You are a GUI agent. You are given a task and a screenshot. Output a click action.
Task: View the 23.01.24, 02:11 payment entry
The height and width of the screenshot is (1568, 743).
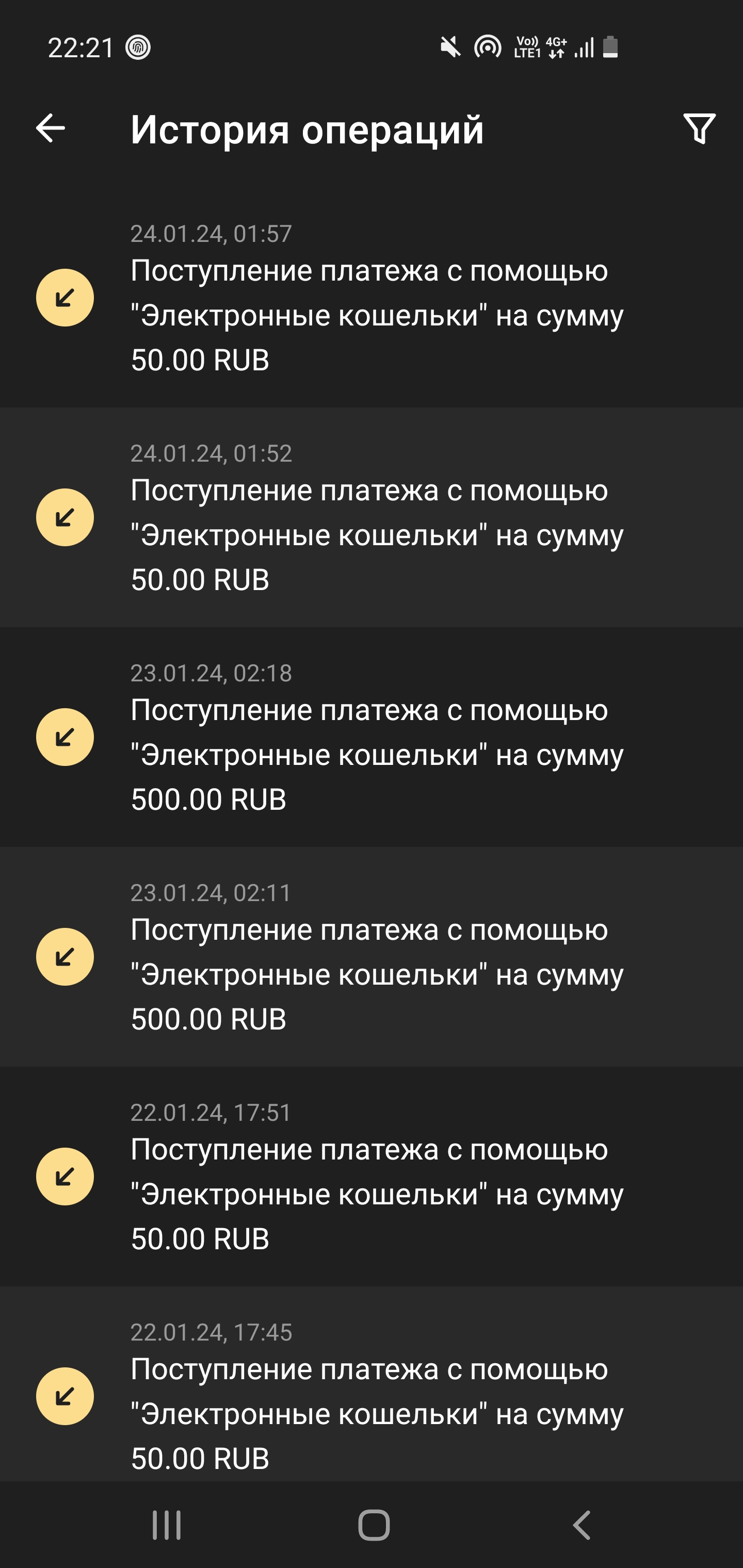[372, 957]
